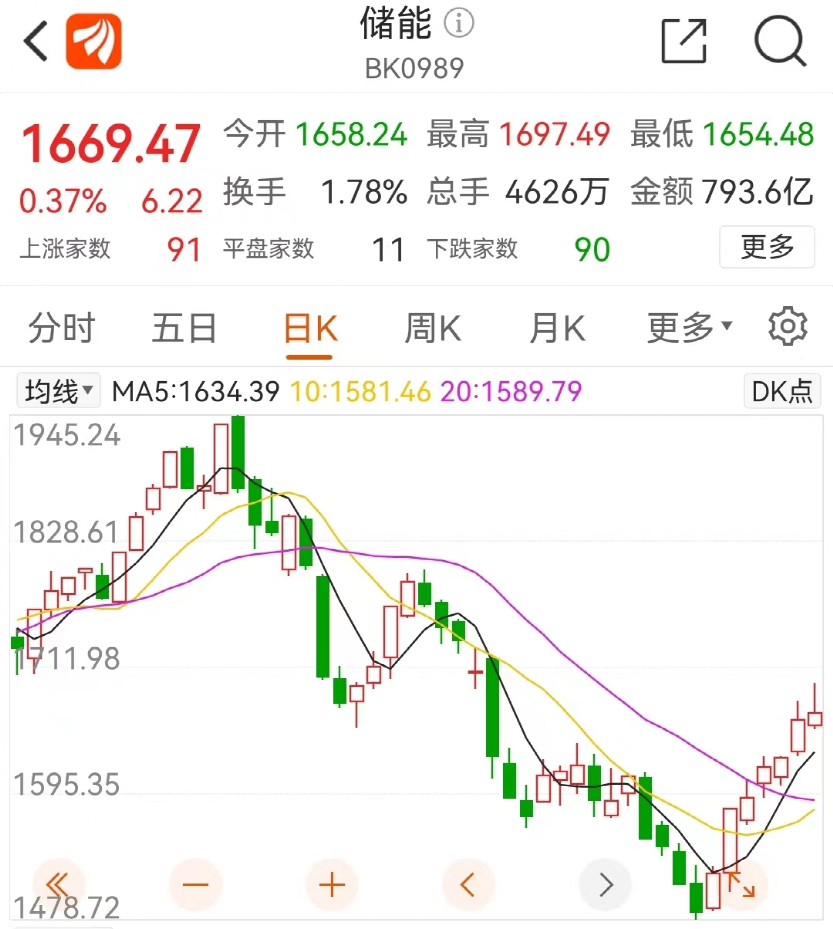Switch to the 五日 chart tab
This screenshot has height=929, width=833.
[x=184, y=328]
